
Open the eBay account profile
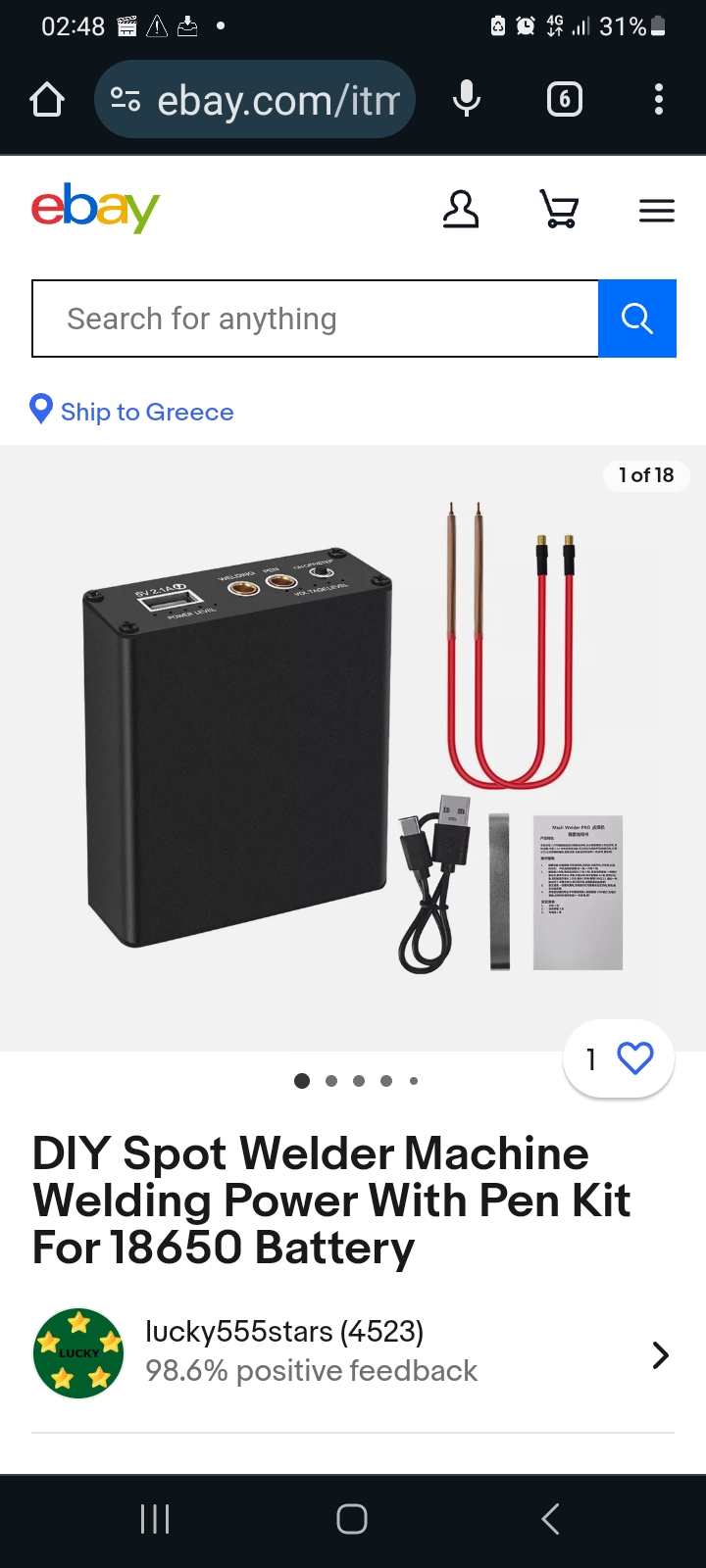pyautogui.click(x=461, y=210)
